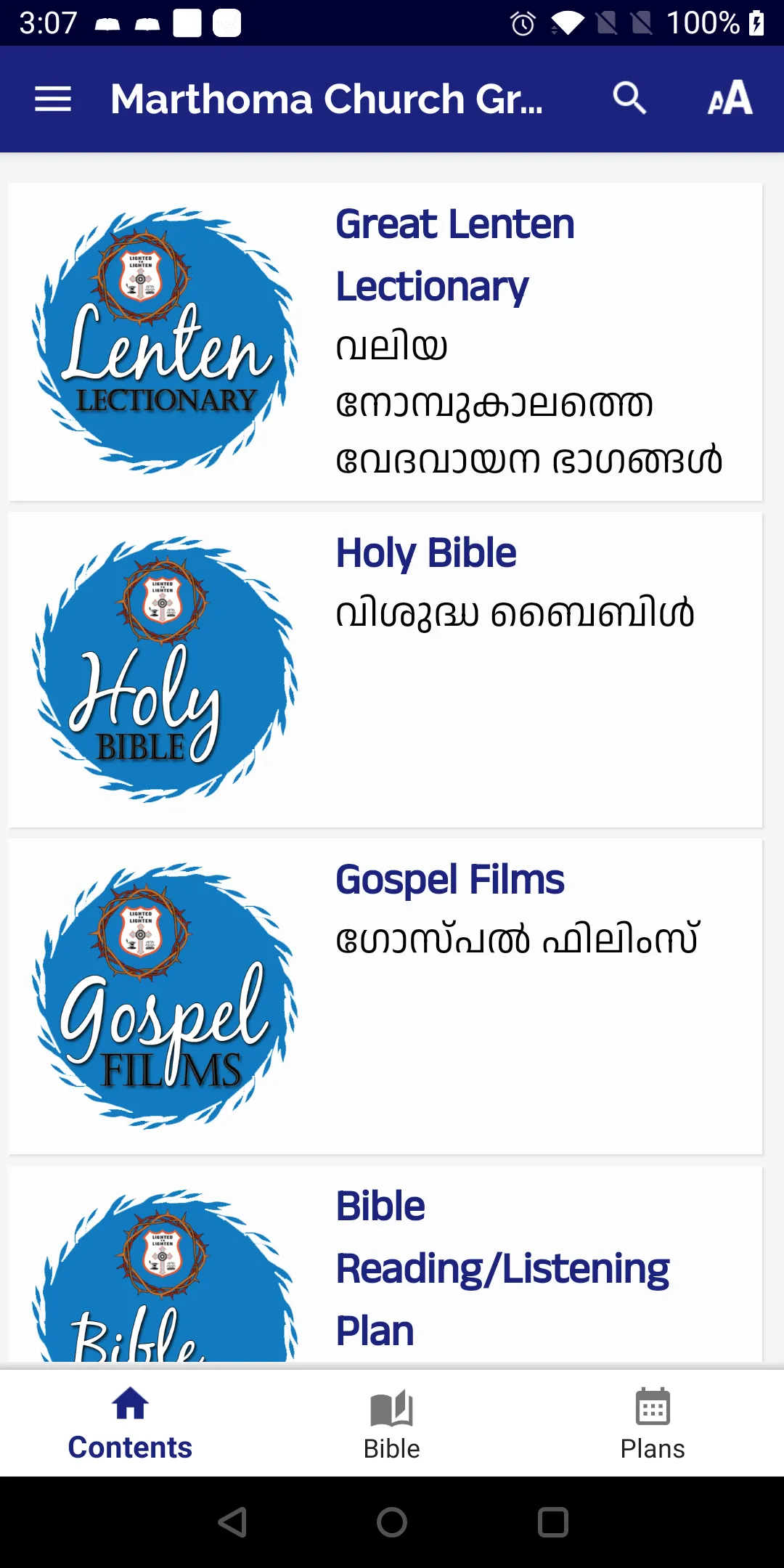Open the Gospel Films card

tap(385, 996)
